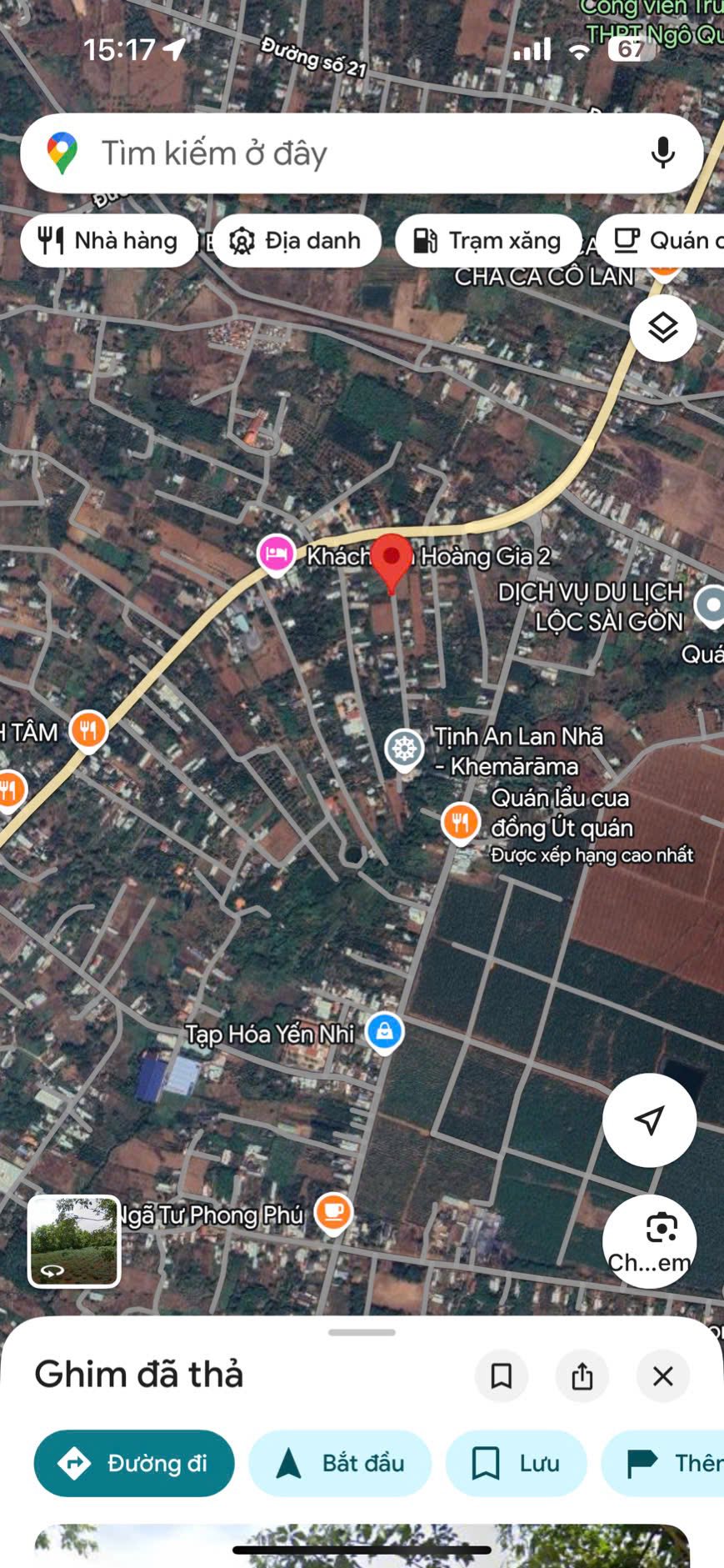Open Tạp Hóa Yến Nhi map marker
Image resolution: width=724 pixels, height=1568 pixels.
tap(384, 1032)
